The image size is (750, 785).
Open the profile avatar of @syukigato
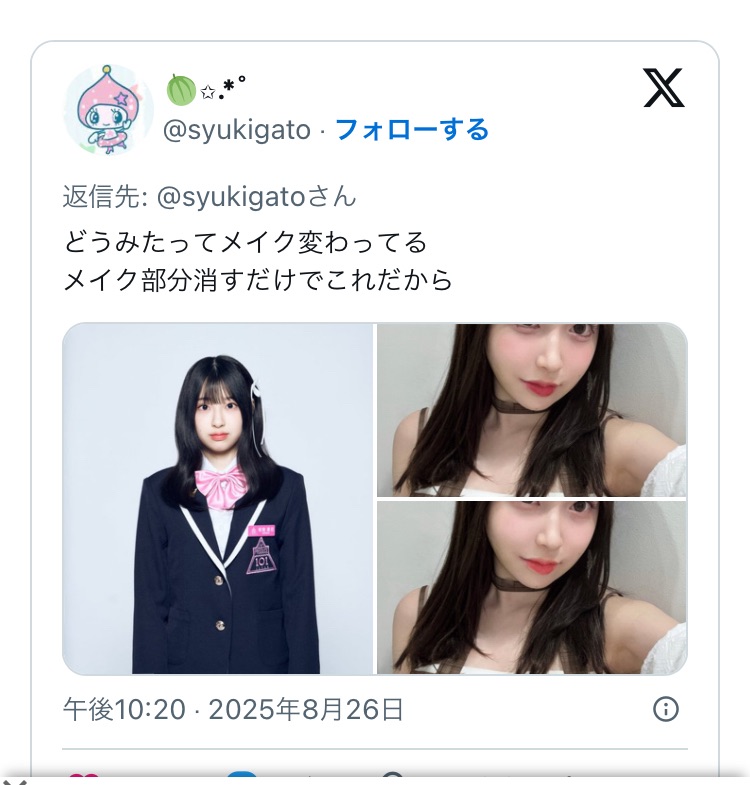click(108, 110)
